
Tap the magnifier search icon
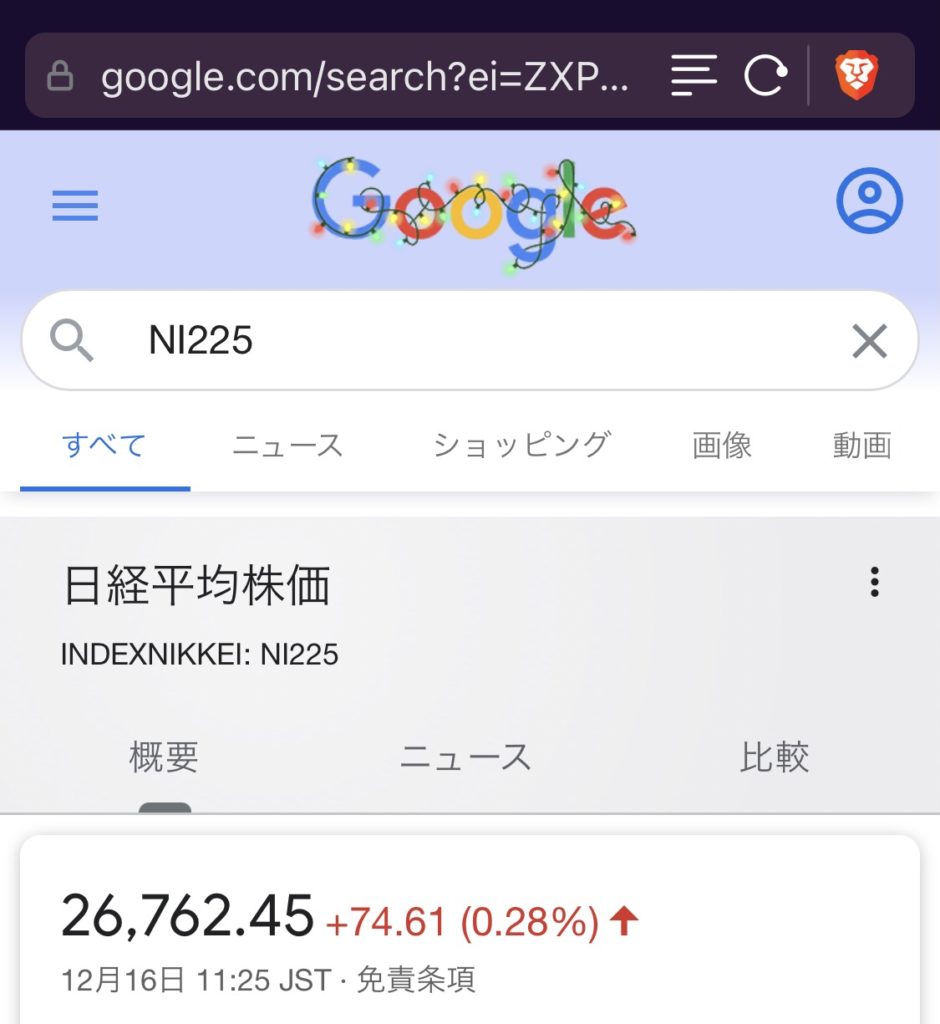click(72, 342)
